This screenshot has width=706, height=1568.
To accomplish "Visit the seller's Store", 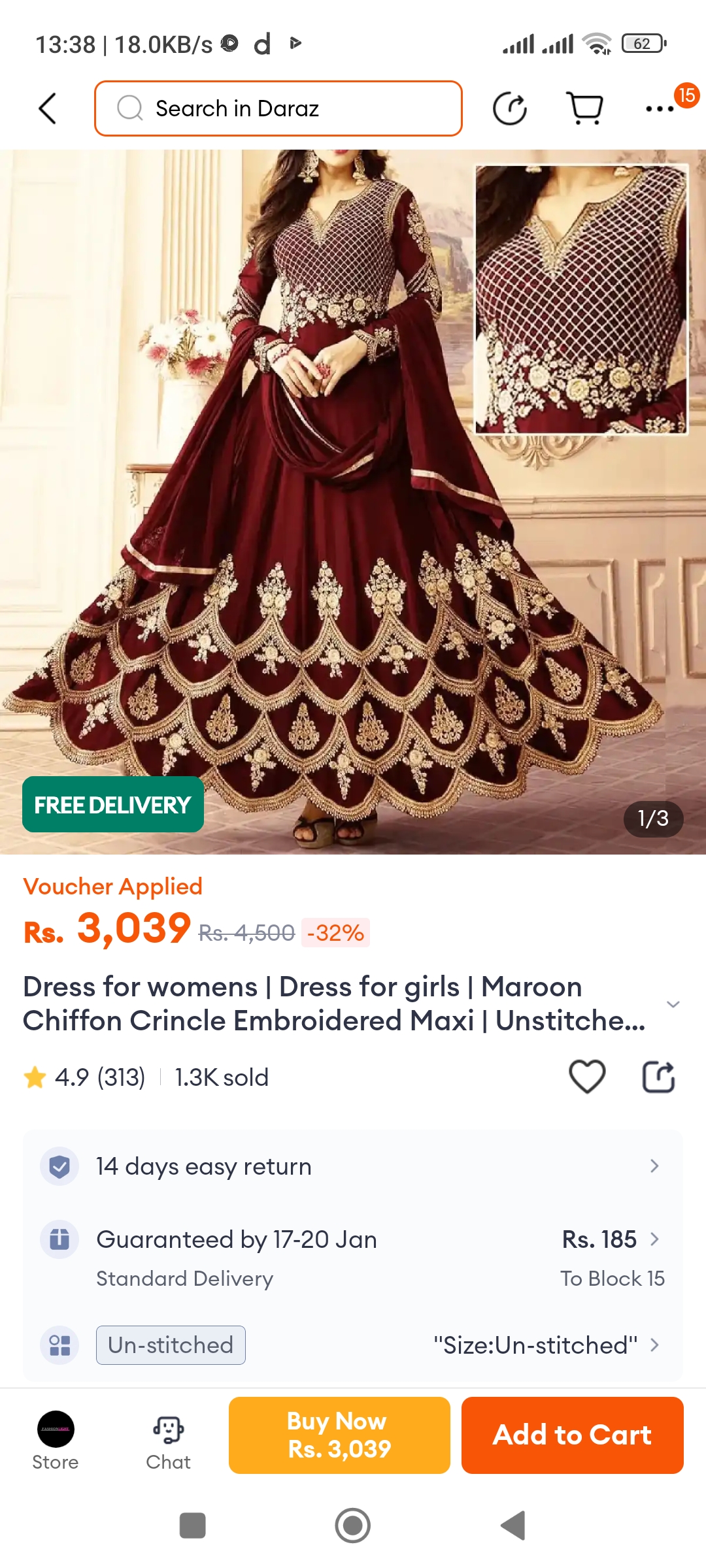I will (56, 1440).
